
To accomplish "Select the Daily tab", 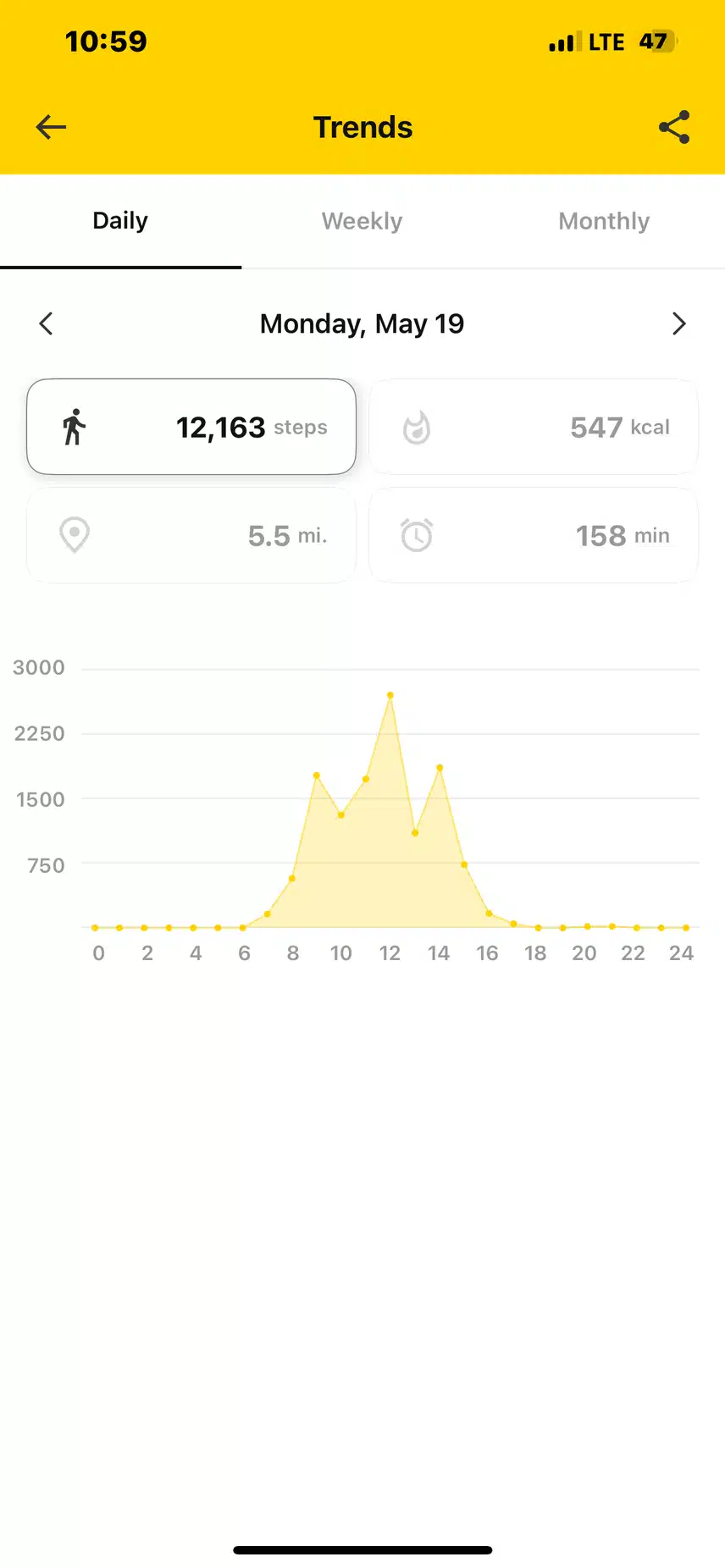I will click(120, 222).
